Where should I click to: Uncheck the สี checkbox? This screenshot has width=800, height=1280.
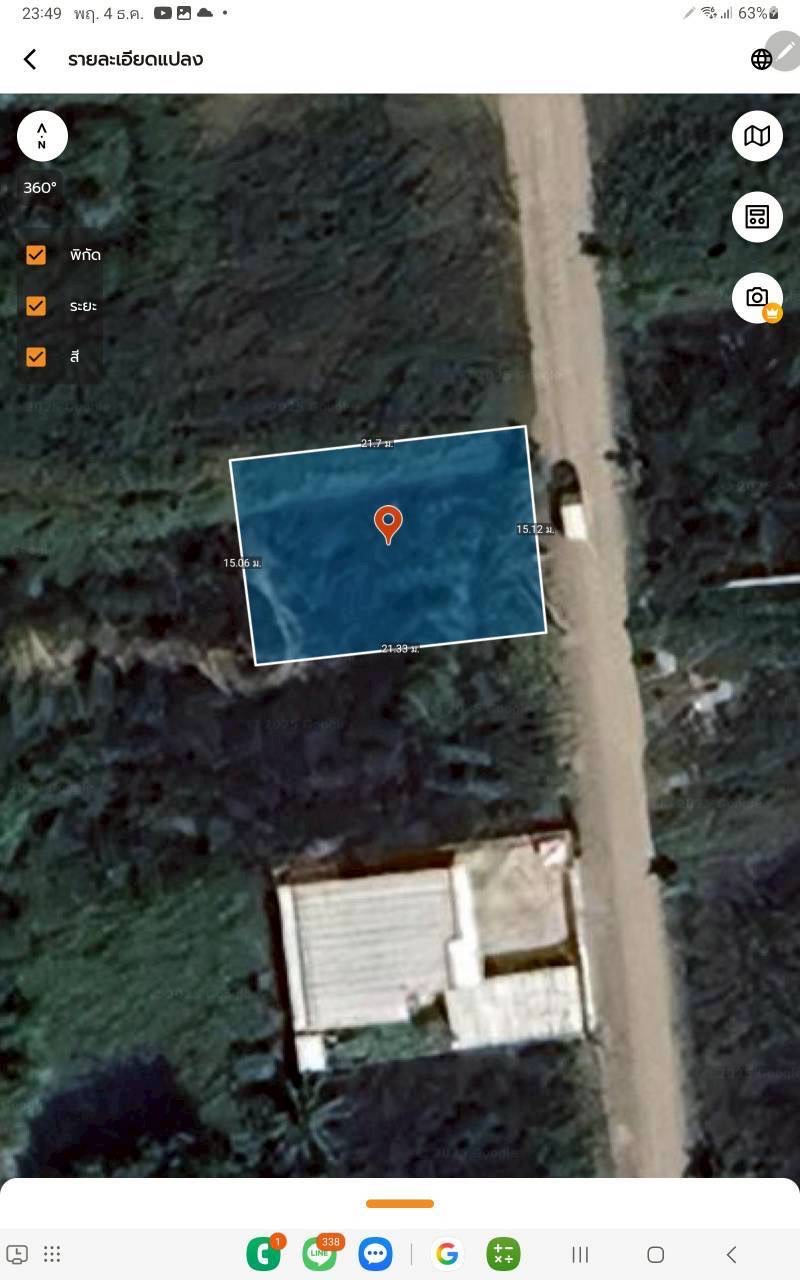[36, 356]
